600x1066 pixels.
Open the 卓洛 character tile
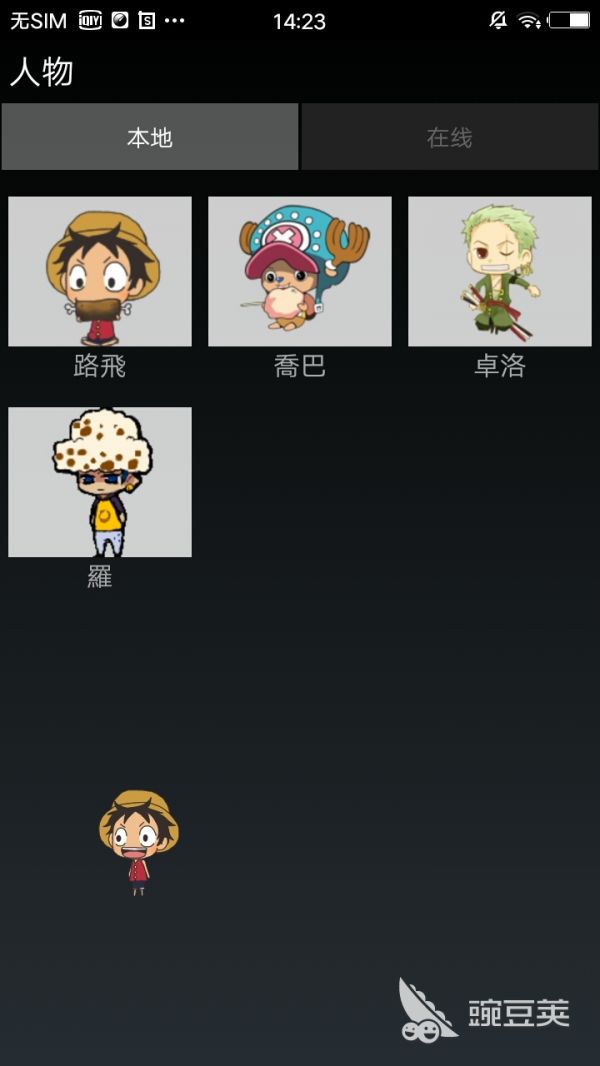coord(500,272)
